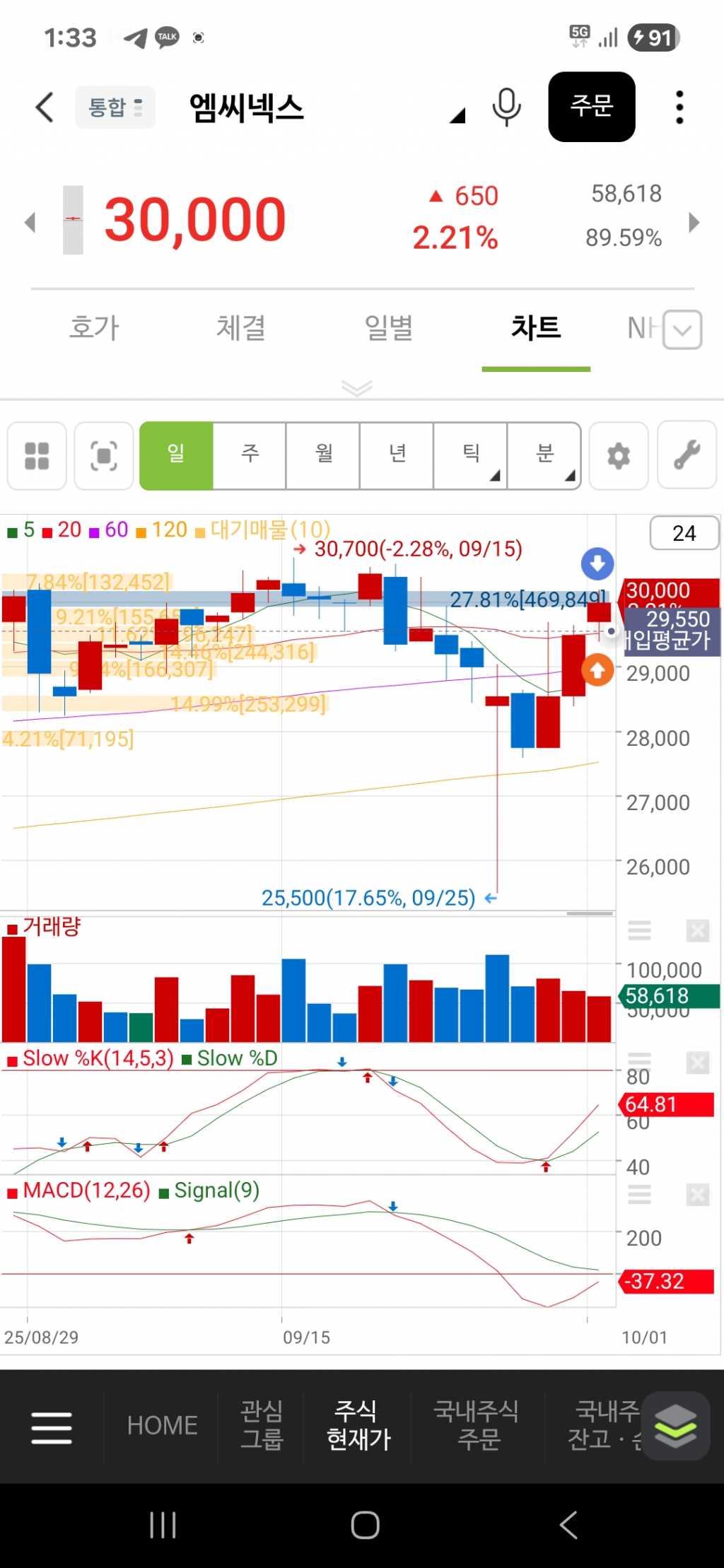Tap the 주문 order button
The height and width of the screenshot is (1568, 724).
pyautogui.click(x=591, y=107)
